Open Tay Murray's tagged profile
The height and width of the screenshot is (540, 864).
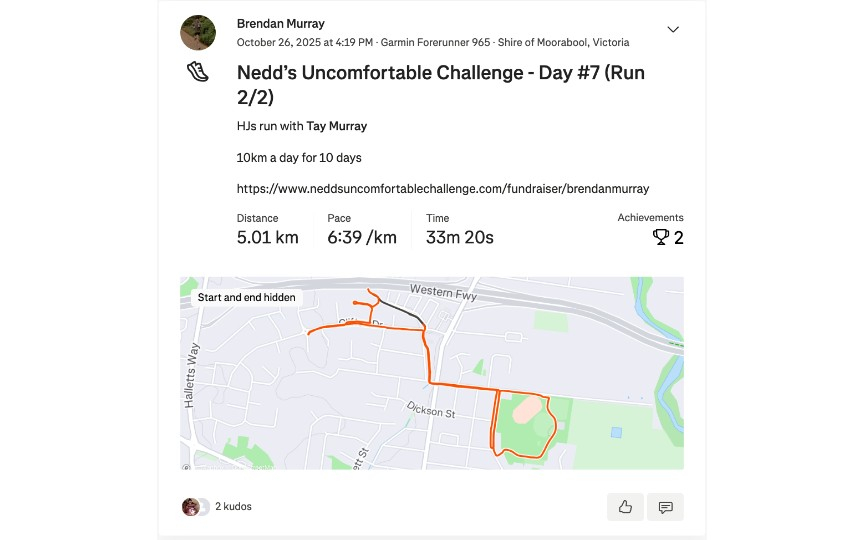336,126
